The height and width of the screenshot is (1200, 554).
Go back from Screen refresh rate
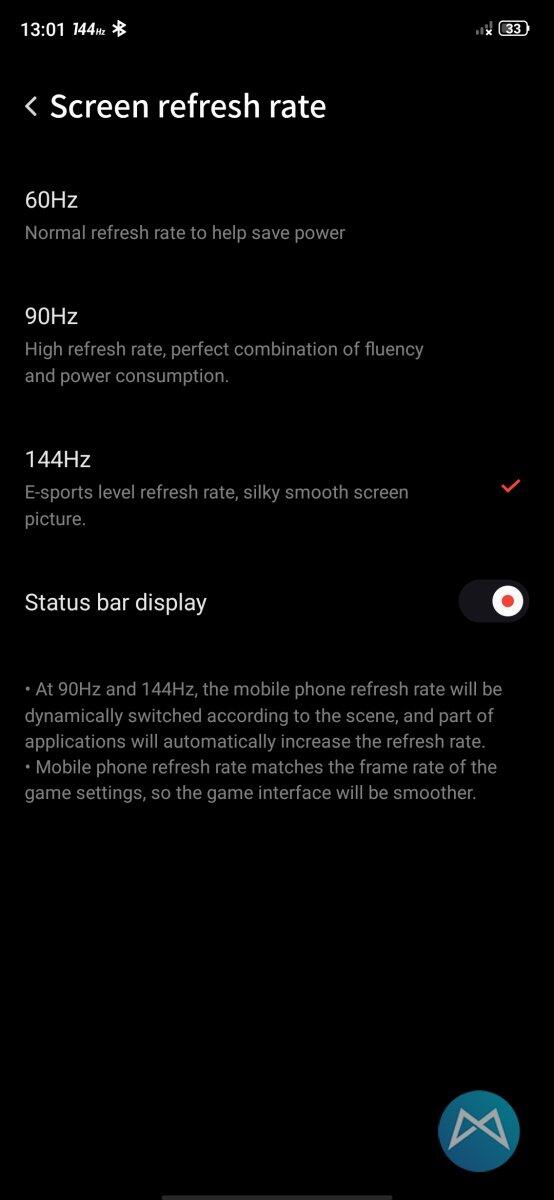click(31, 106)
